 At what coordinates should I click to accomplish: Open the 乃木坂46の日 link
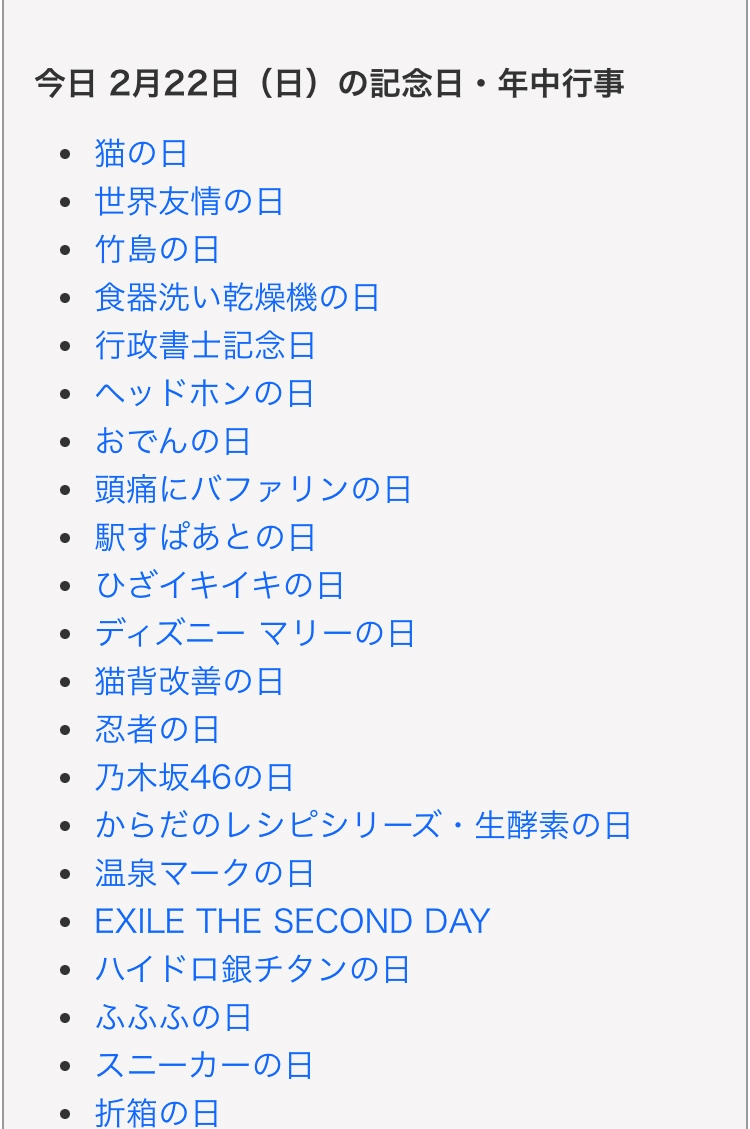[x=194, y=778]
